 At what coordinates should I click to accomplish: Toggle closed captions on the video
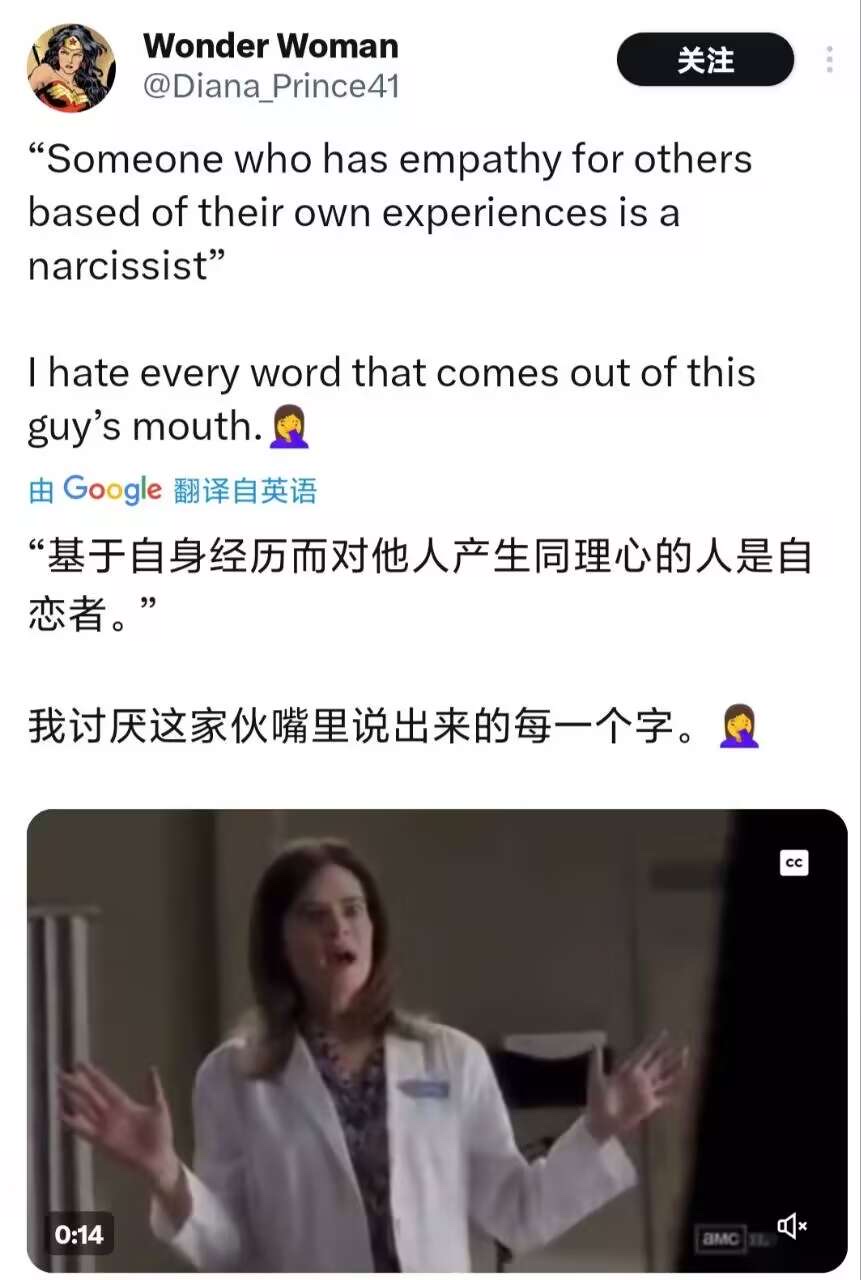pyautogui.click(x=794, y=863)
